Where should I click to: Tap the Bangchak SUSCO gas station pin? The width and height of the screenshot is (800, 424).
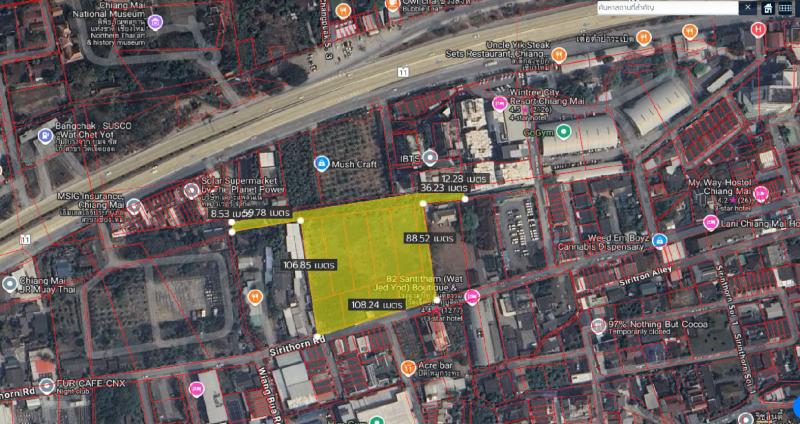point(44,136)
